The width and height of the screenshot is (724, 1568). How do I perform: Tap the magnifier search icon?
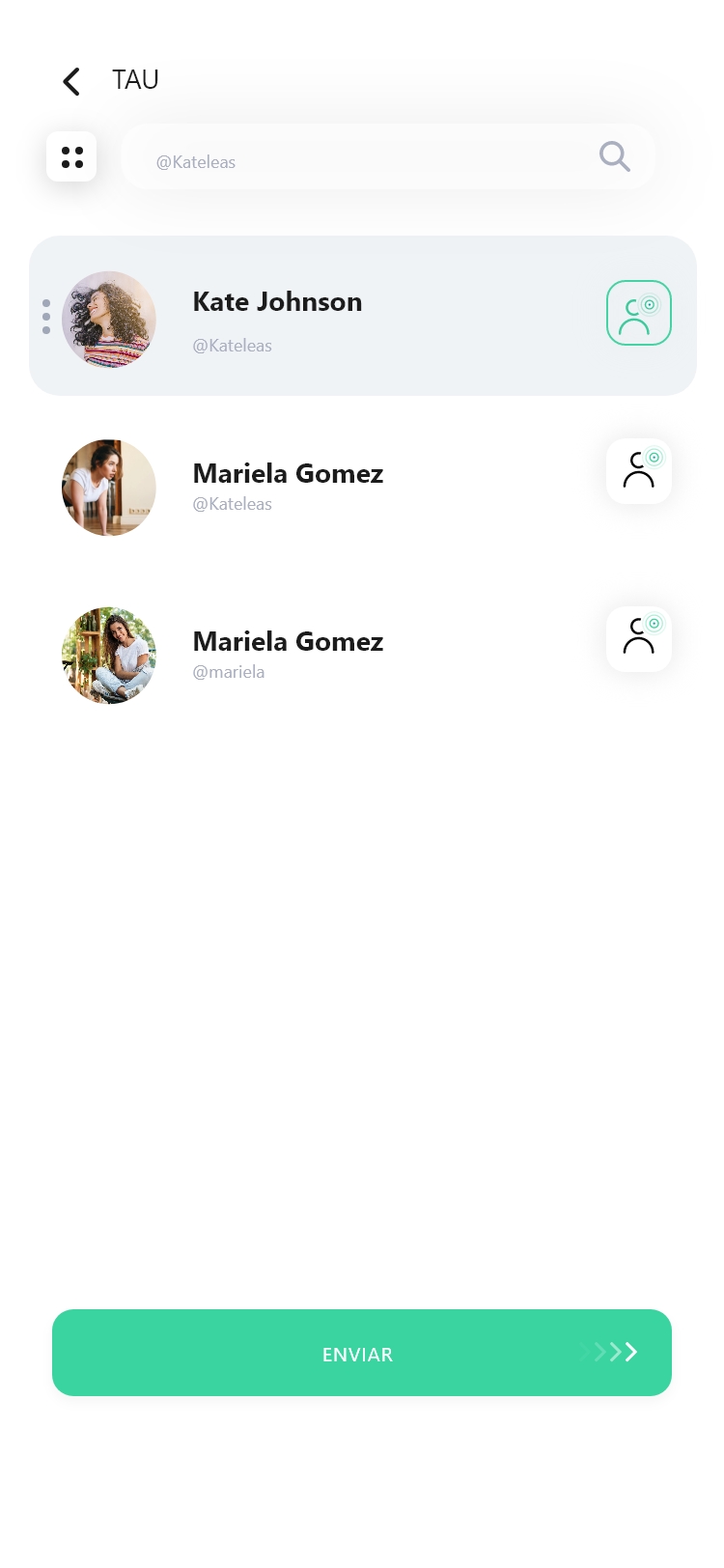[614, 156]
